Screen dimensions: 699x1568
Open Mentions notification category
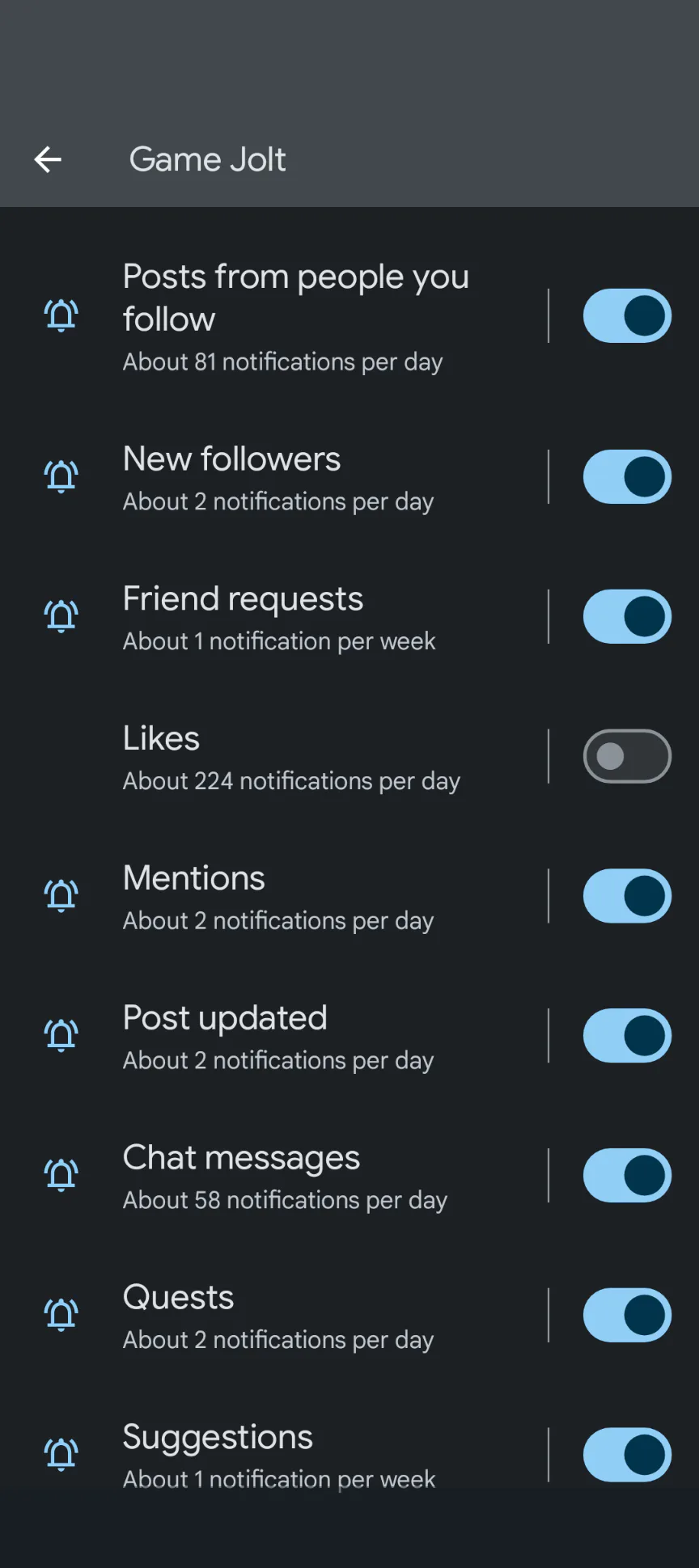coord(274,897)
